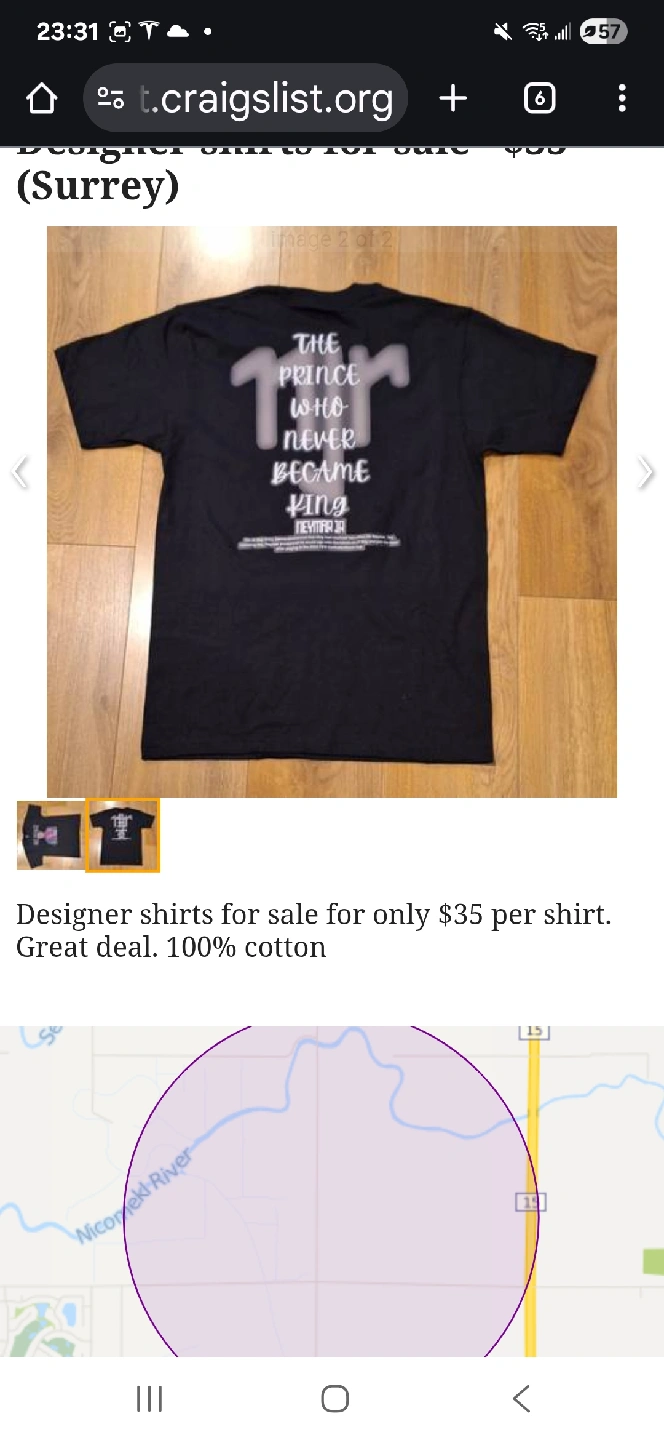This screenshot has width=664, height=1440.
Task: Select the first shirt thumbnail
Action: (x=51, y=835)
